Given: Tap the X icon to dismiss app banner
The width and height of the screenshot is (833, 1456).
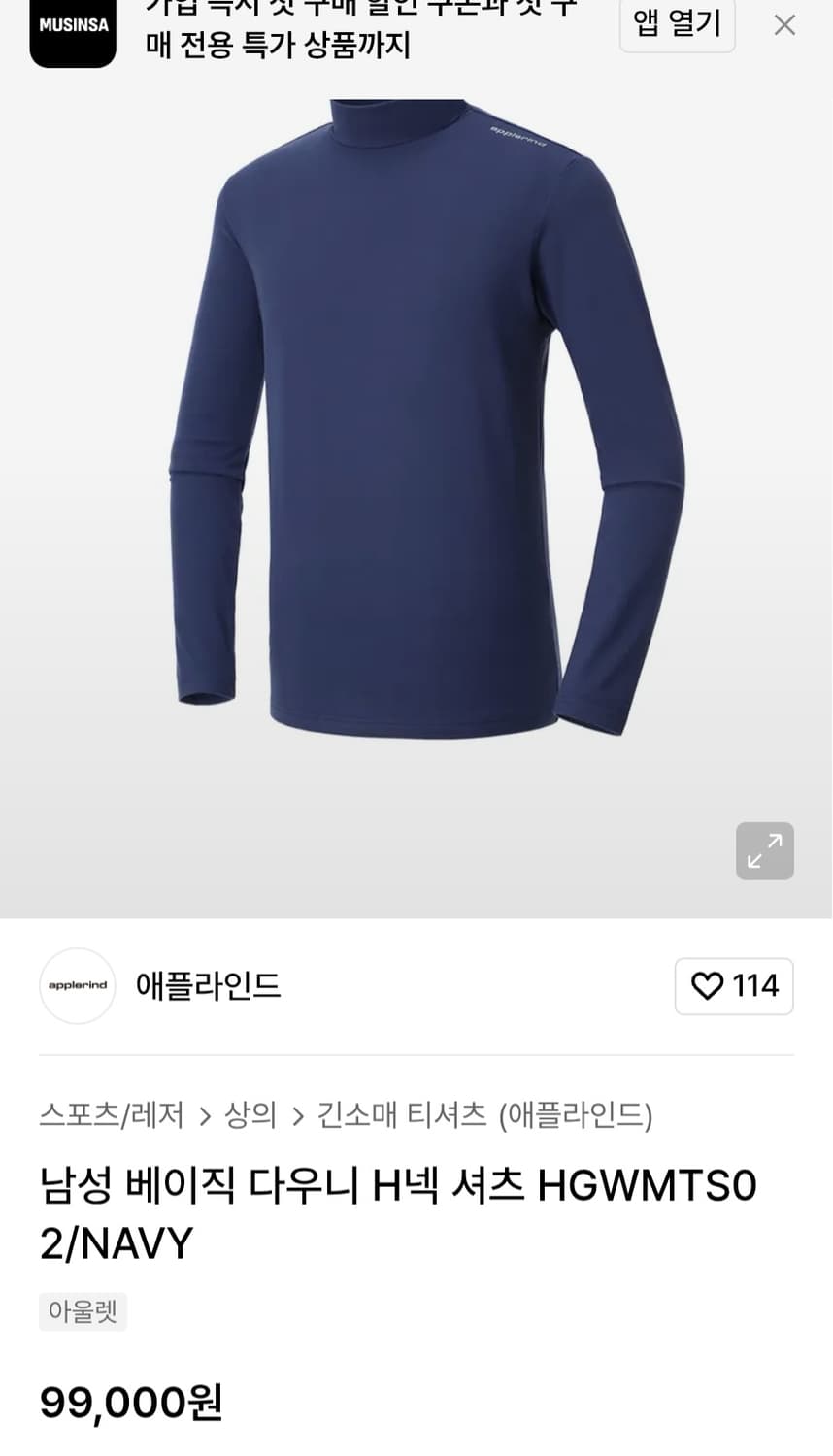Looking at the screenshot, I should click(784, 25).
